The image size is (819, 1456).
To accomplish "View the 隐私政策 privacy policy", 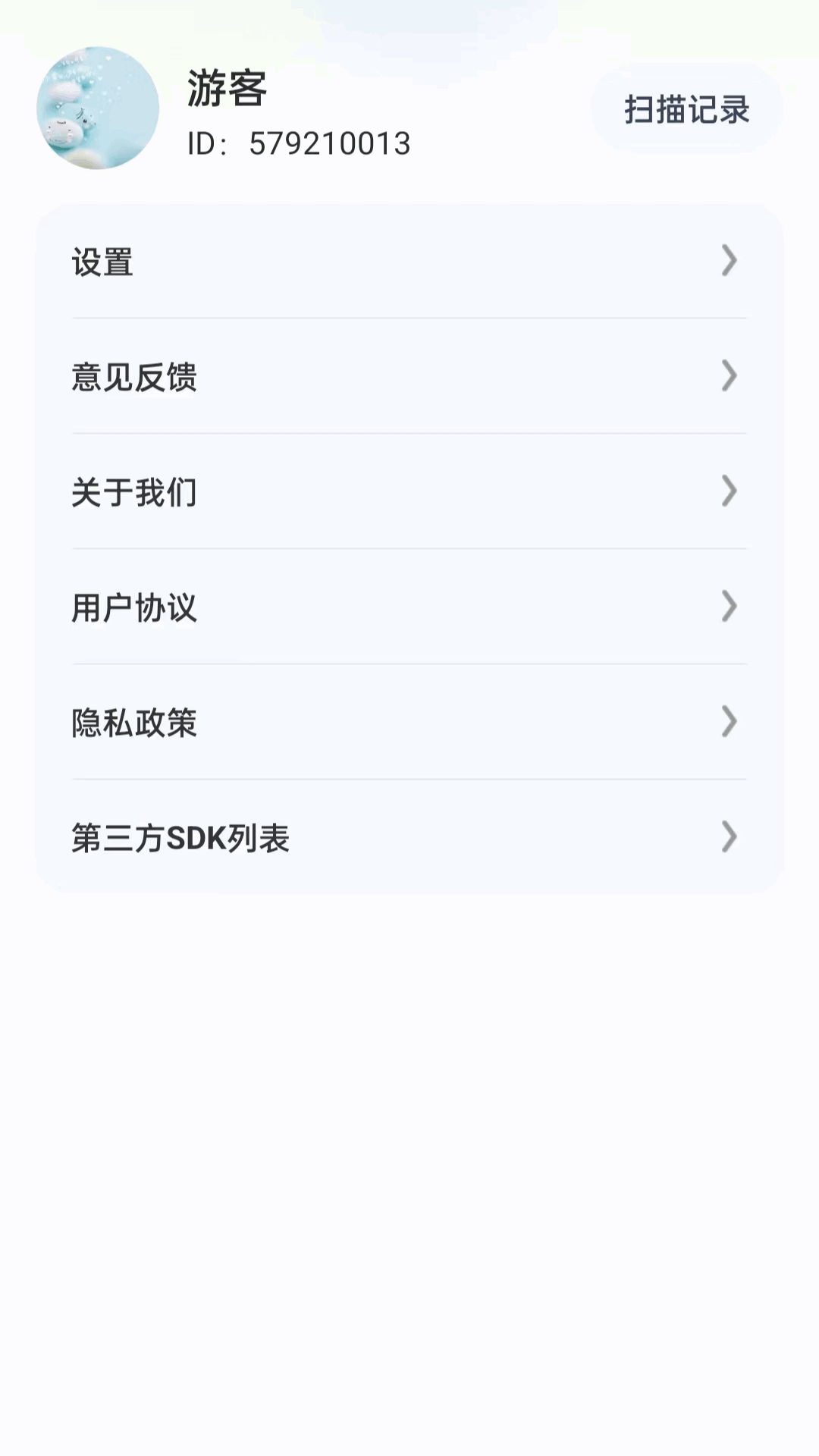I will coord(409,723).
